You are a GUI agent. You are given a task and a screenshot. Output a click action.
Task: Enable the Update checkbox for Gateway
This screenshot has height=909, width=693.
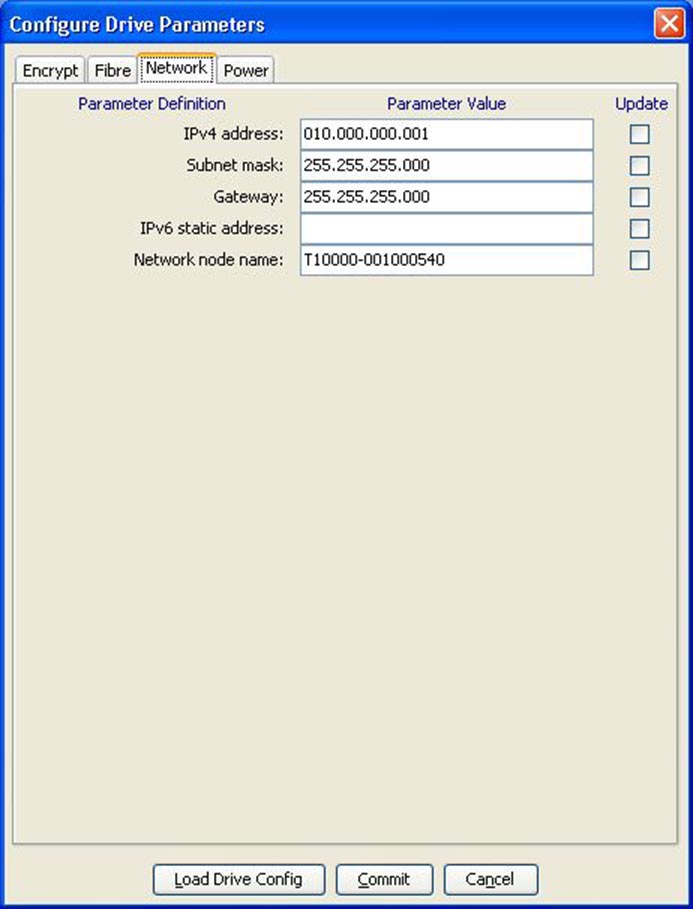(640, 197)
